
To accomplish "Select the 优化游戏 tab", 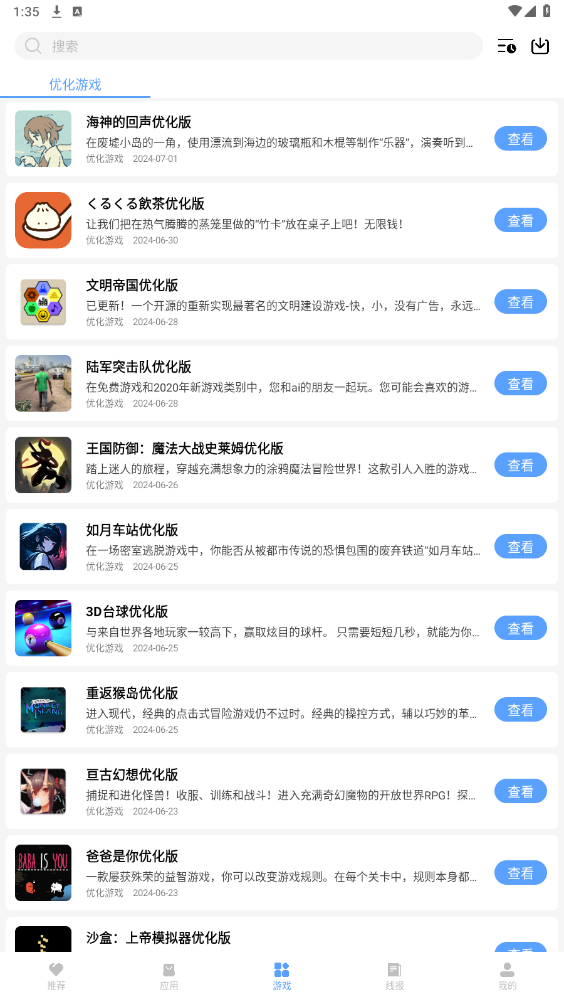I will tap(75, 85).
